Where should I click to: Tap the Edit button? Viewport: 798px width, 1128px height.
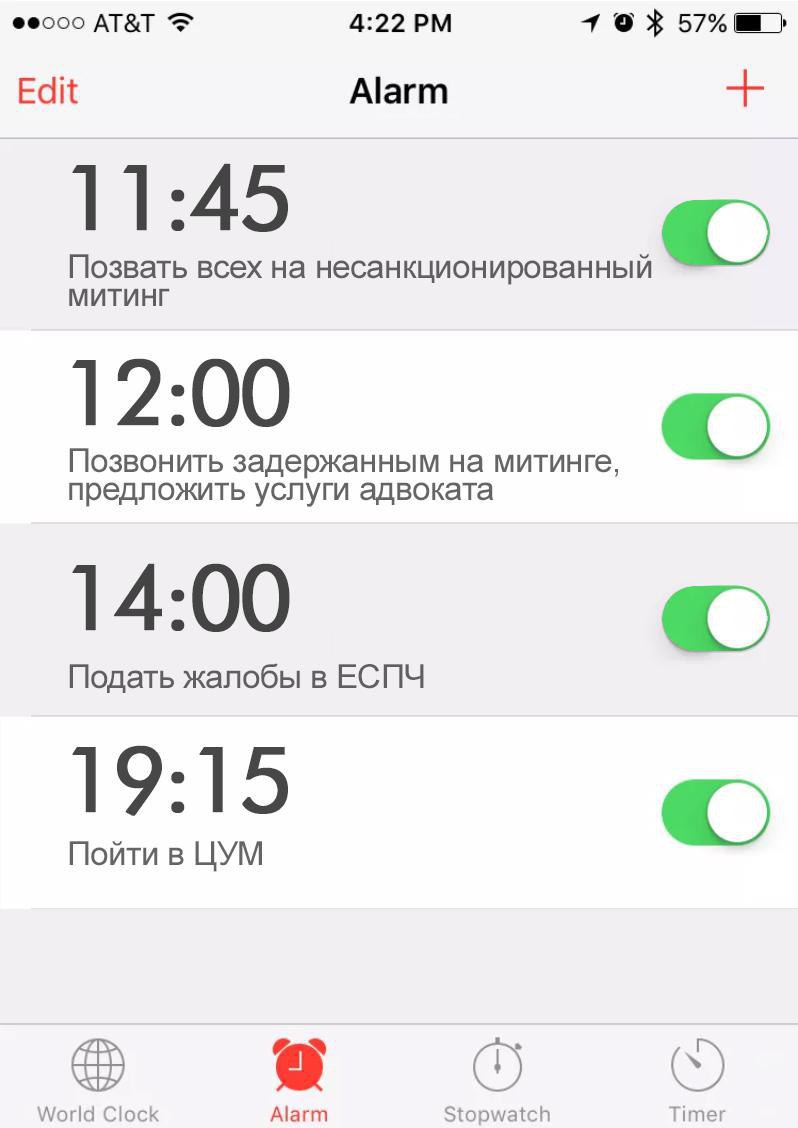coord(47,91)
